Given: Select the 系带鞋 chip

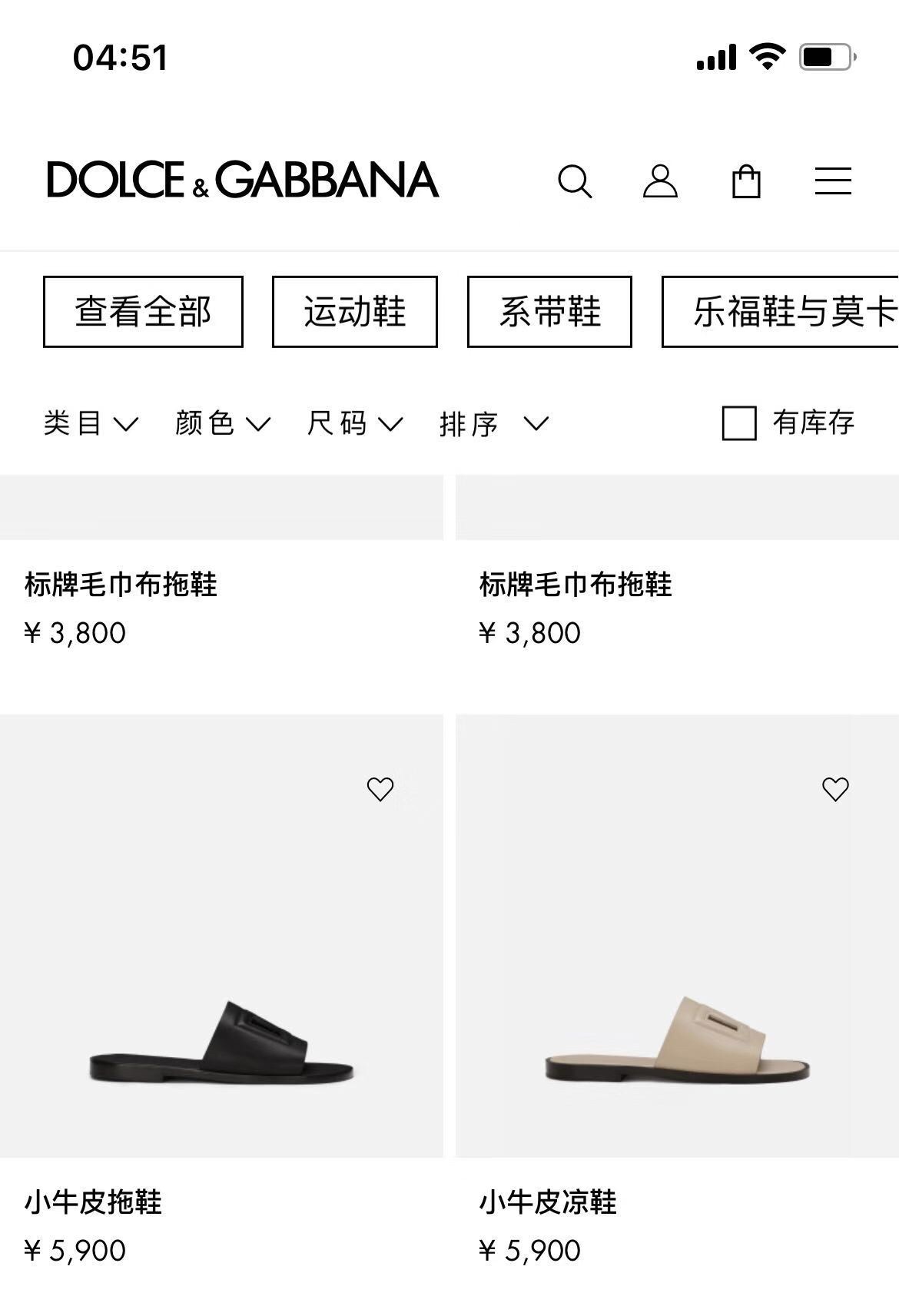Looking at the screenshot, I should coord(549,312).
